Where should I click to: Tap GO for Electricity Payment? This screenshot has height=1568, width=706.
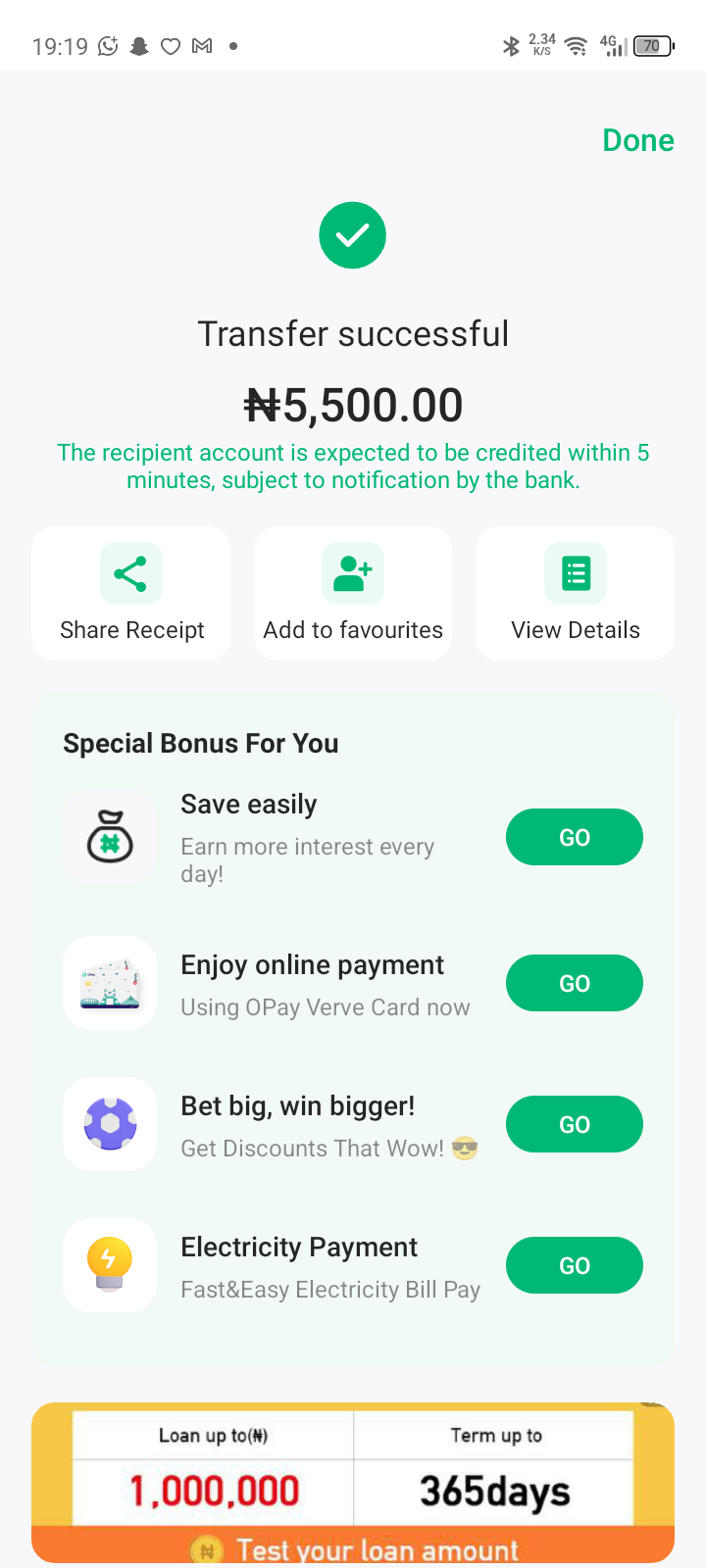click(574, 1265)
